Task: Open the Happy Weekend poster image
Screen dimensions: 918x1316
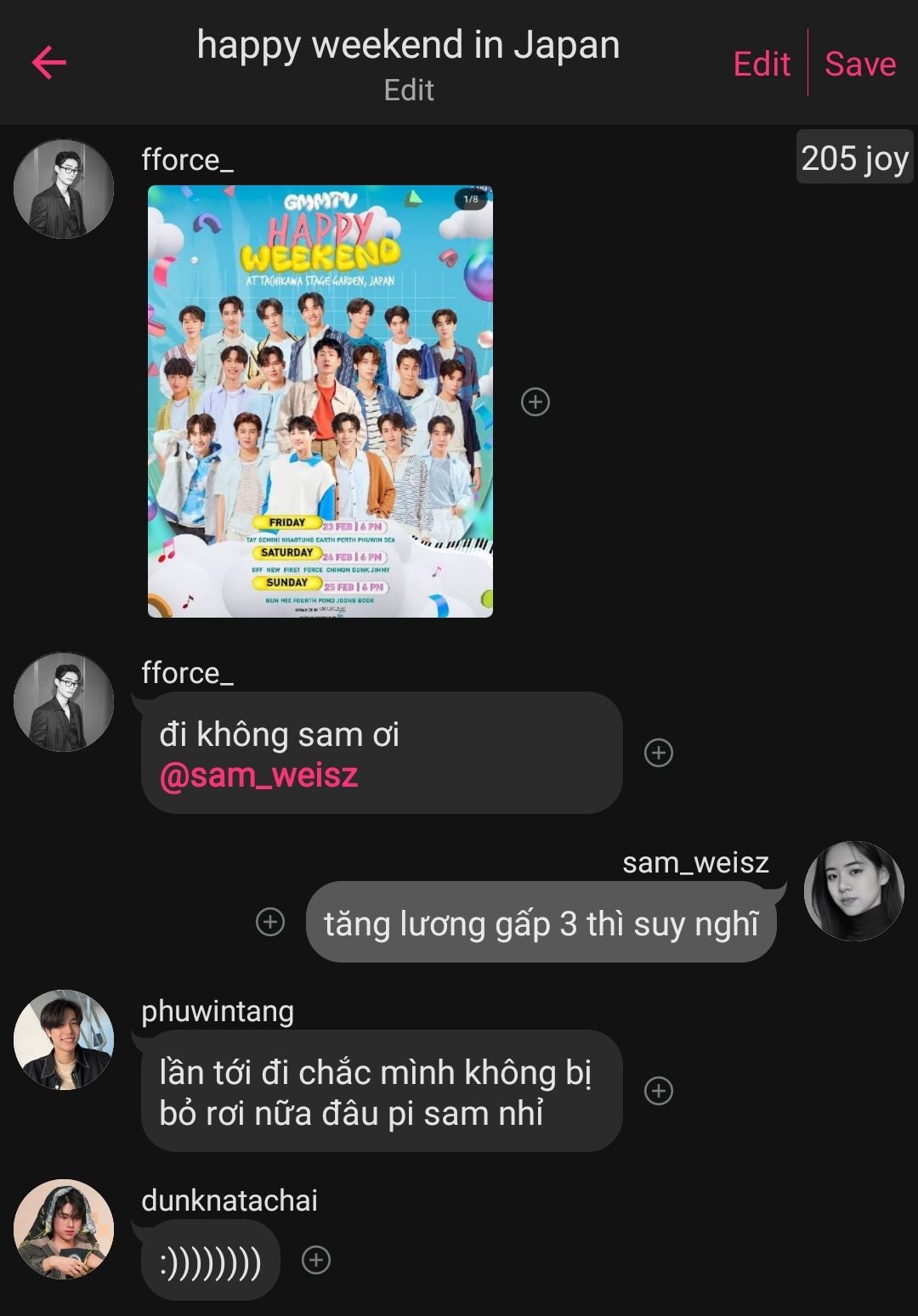Action: point(320,401)
